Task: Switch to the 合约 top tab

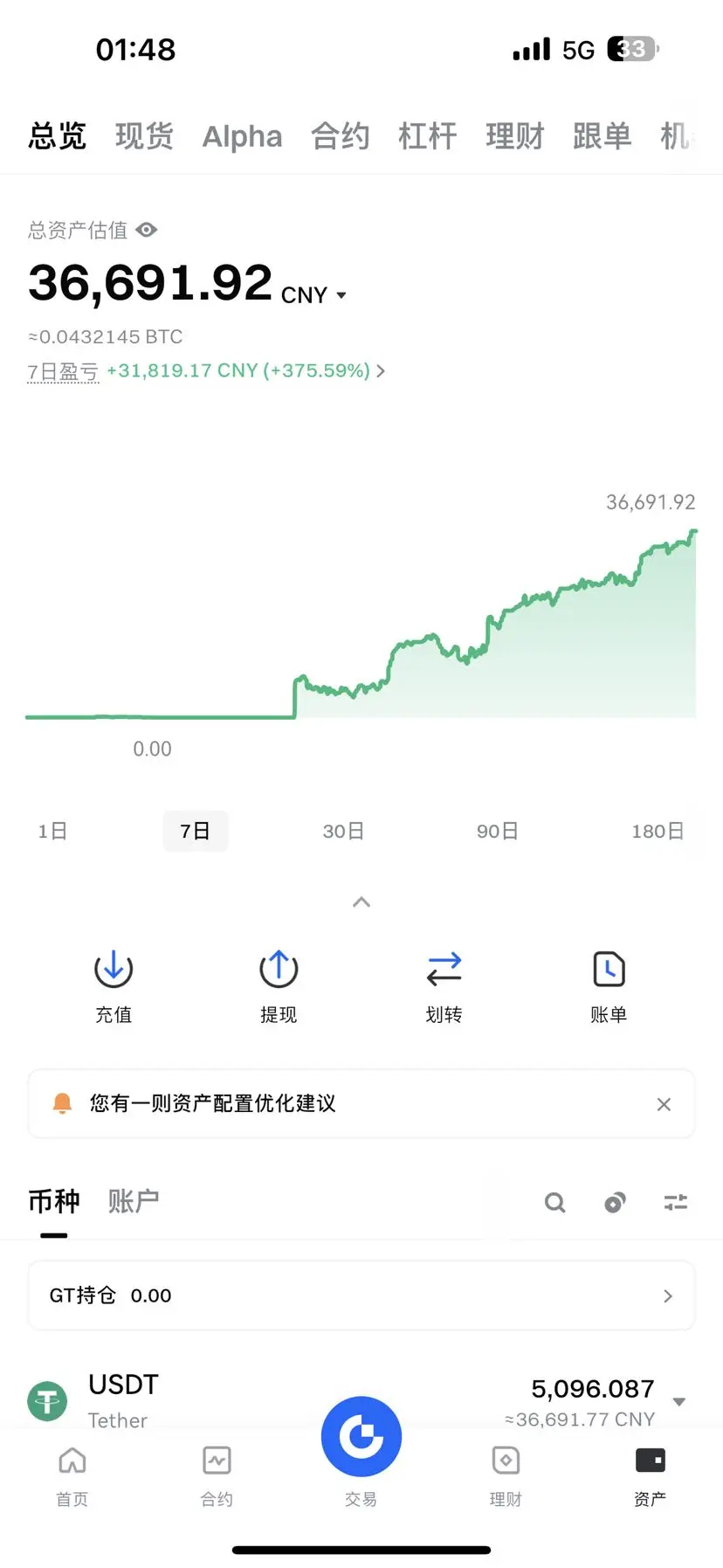Action: click(x=341, y=136)
